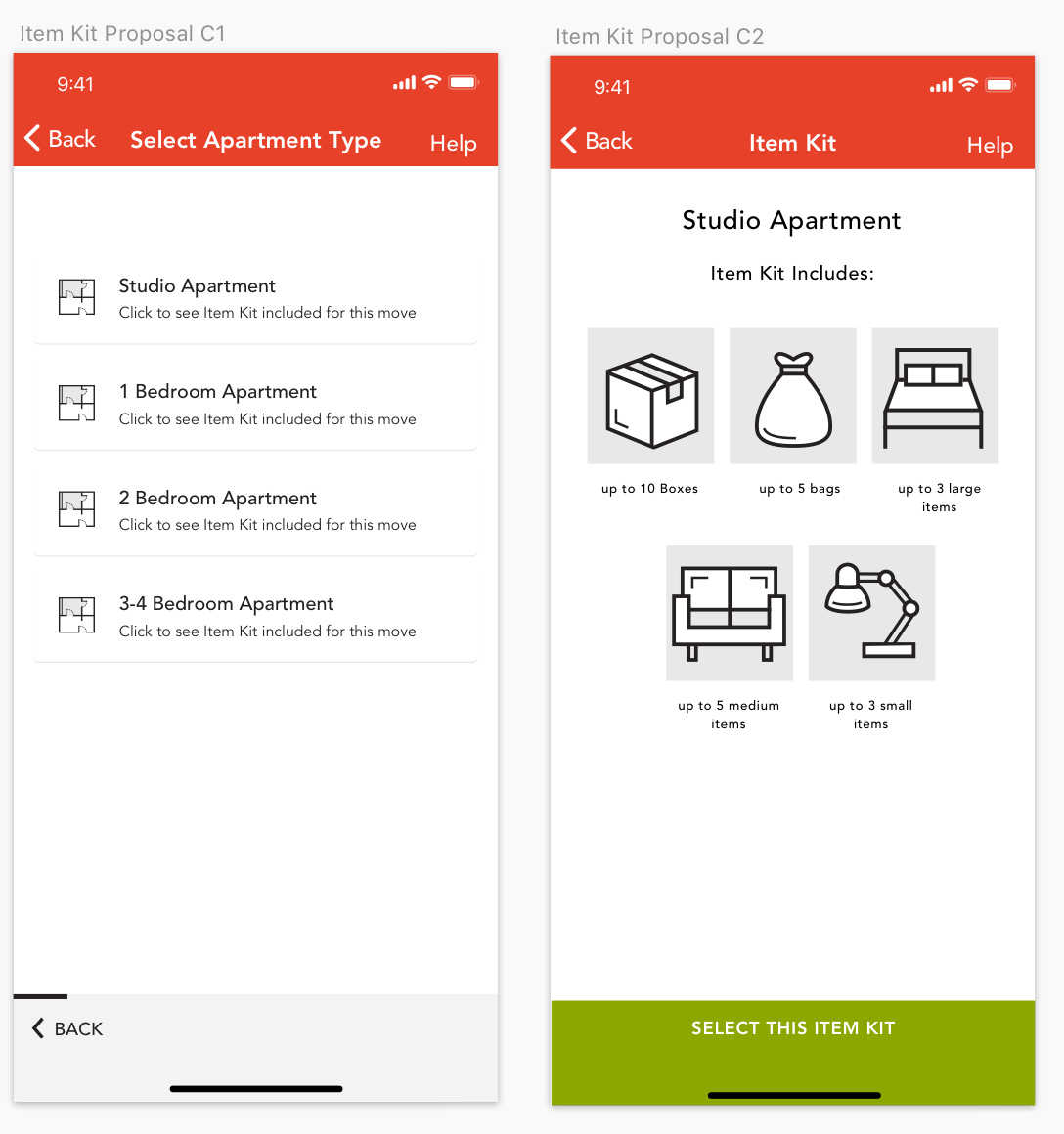Screen dimensions: 1064x1134
Task: Go back from the Item Kit header
Action: (x=598, y=141)
